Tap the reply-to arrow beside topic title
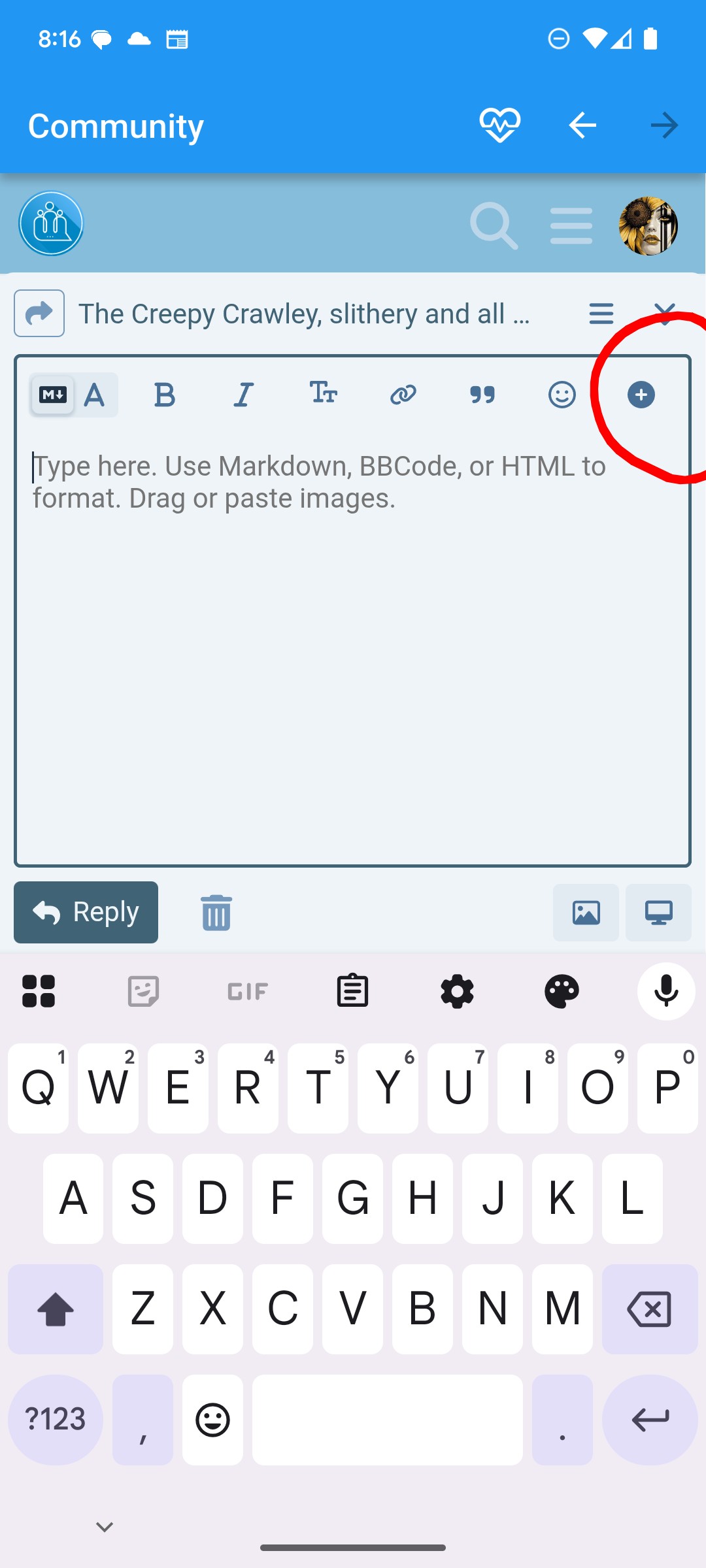This screenshot has width=706, height=1568. (39, 314)
